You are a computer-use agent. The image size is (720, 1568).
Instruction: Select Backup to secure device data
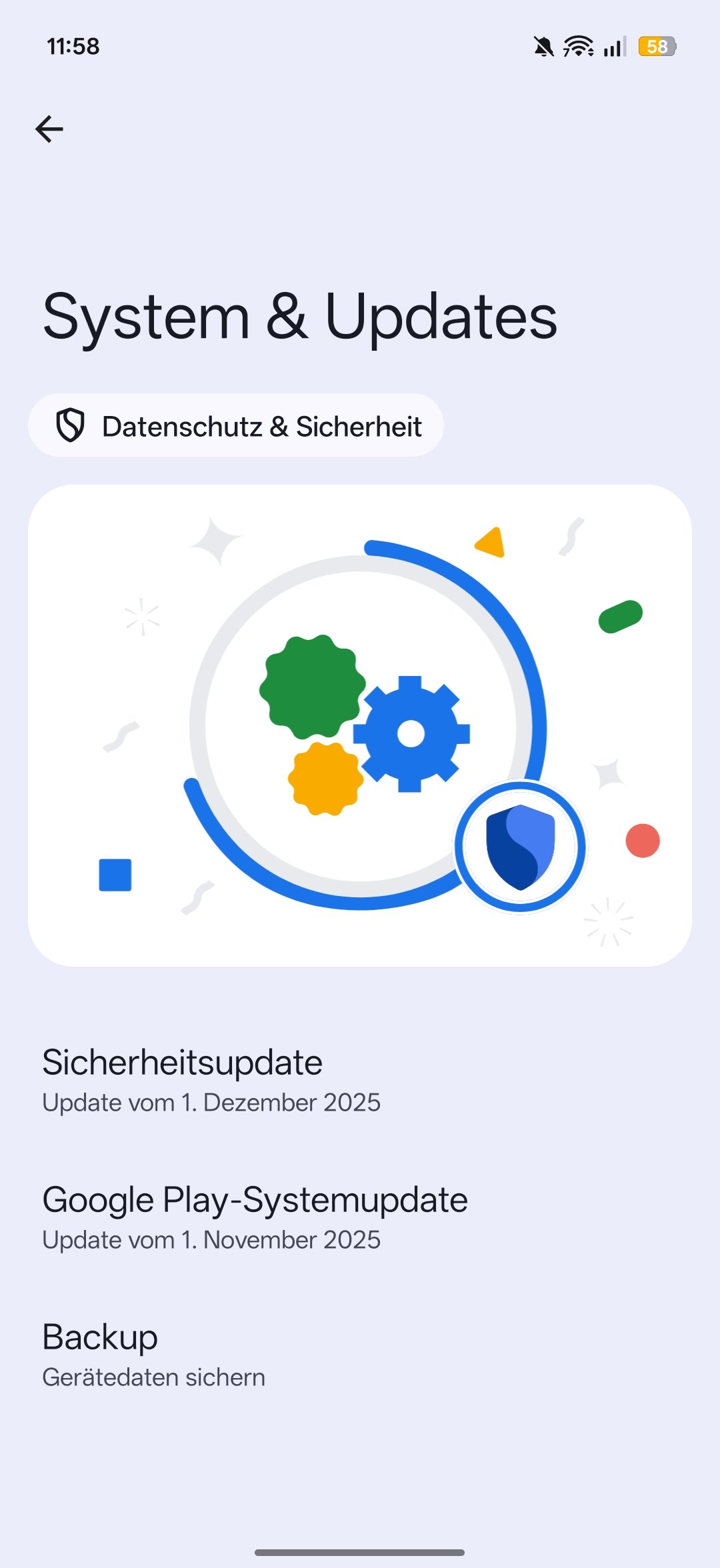click(x=153, y=1355)
